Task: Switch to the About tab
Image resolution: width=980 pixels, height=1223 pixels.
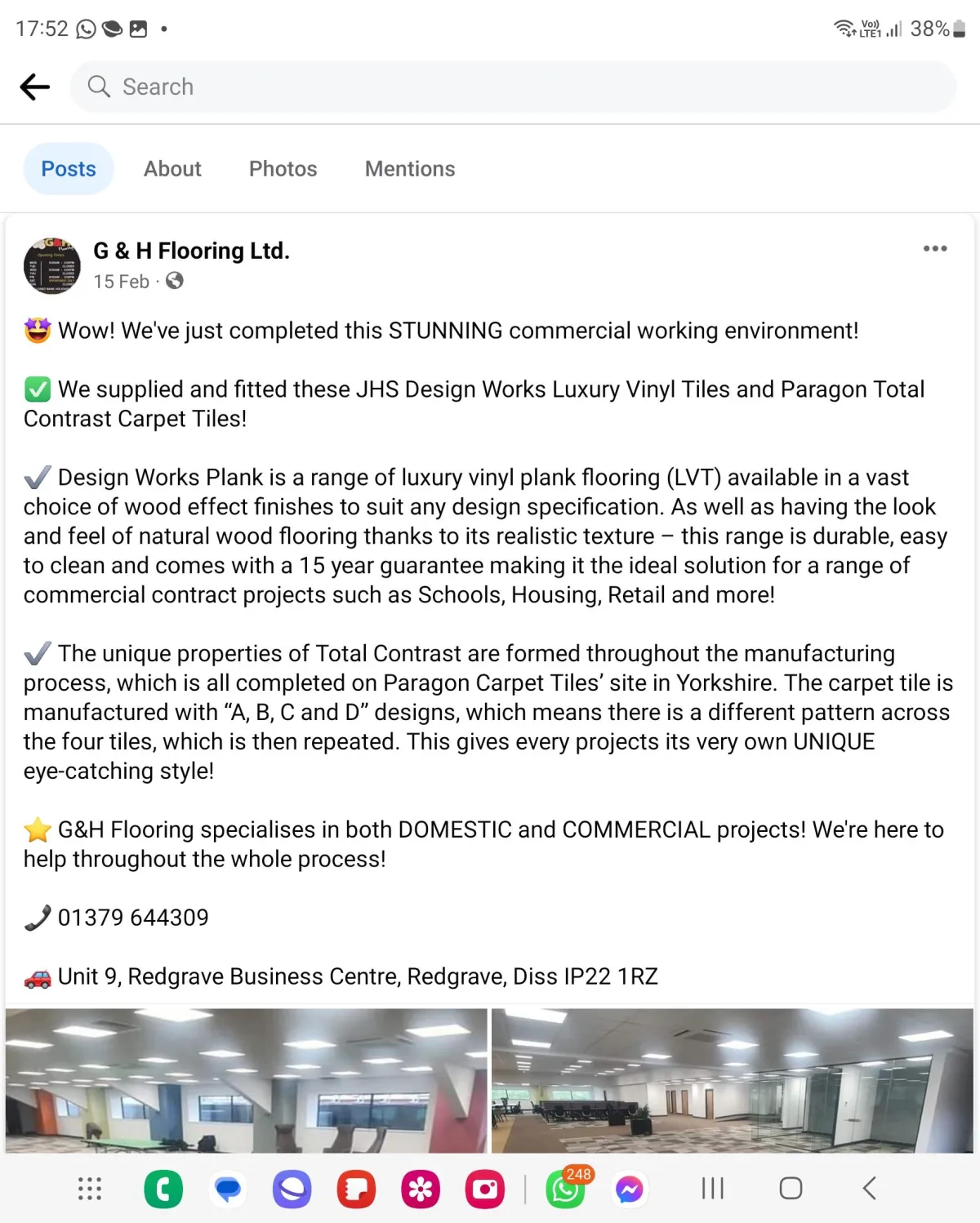Action: tap(172, 169)
